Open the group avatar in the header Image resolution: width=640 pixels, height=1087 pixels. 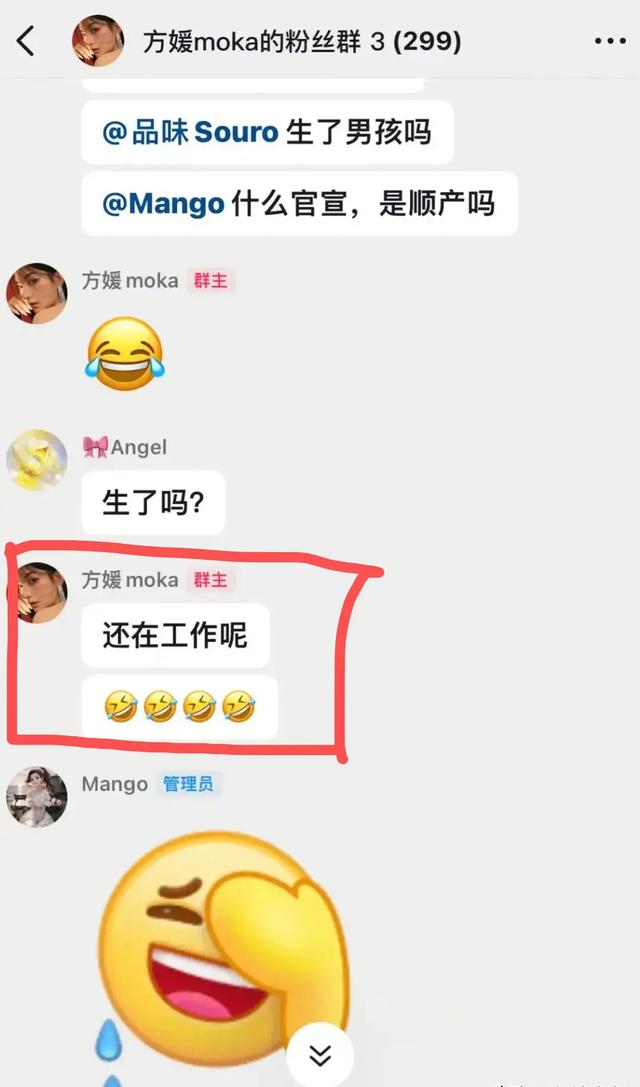pos(98,42)
